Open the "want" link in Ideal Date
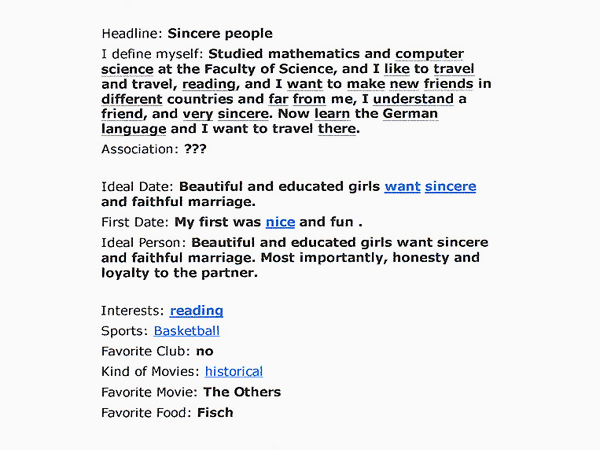This screenshot has width=600, height=450. pyautogui.click(x=402, y=186)
